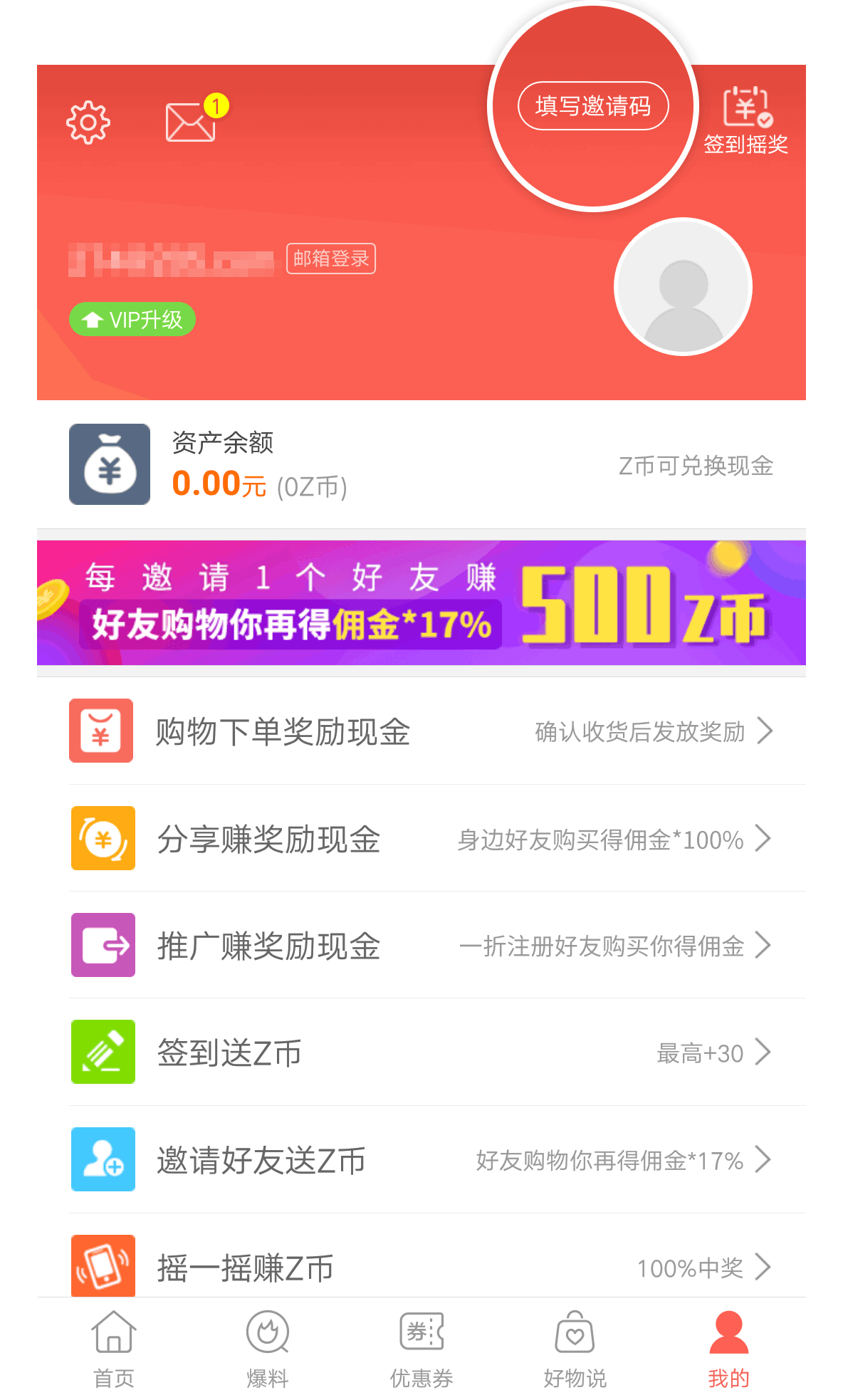Tap the VIP升级 button
This screenshot has width=843, height=1400.
pyautogui.click(x=132, y=320)
